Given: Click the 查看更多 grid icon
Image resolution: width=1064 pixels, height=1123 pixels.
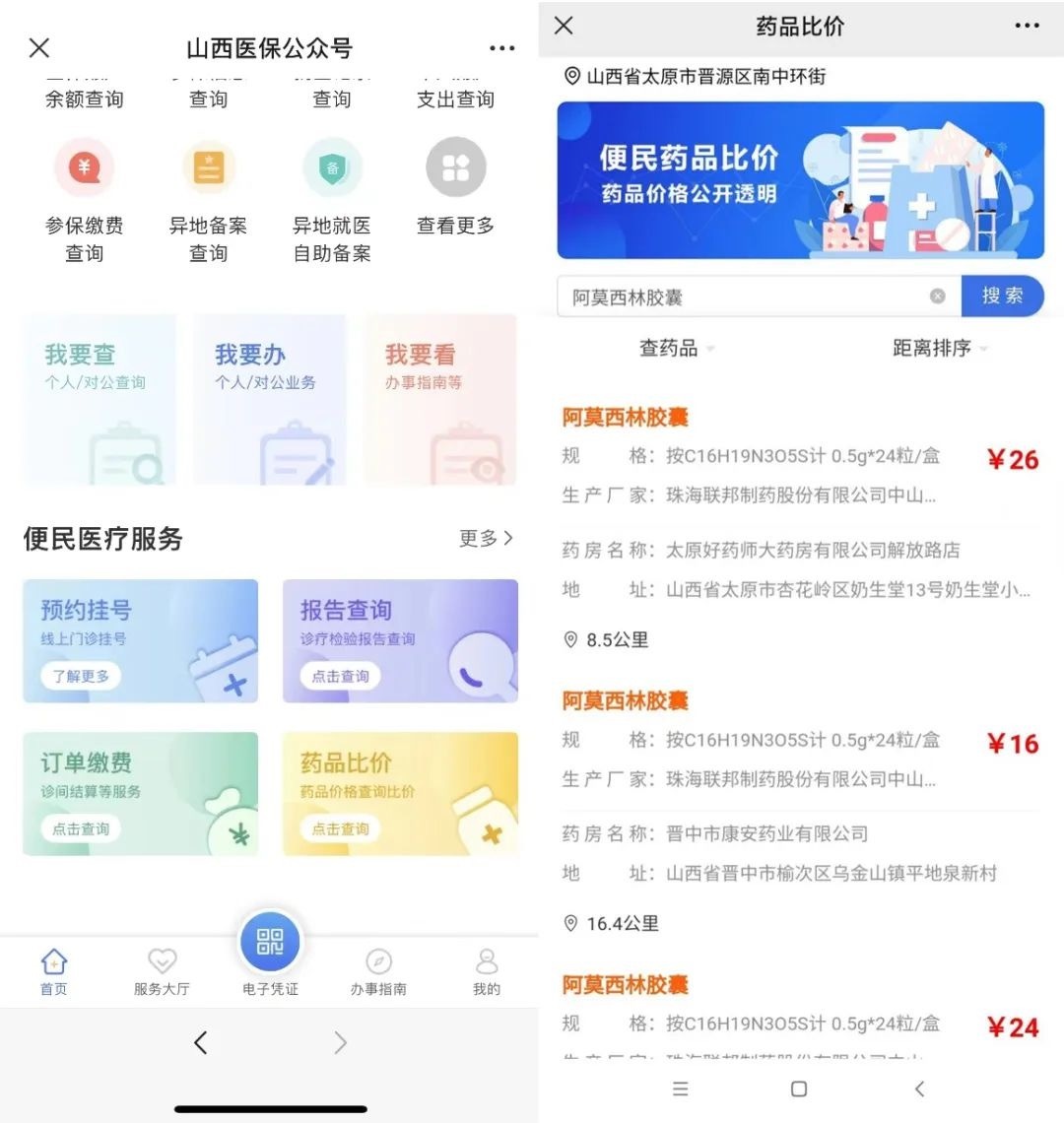Looking at the screenshot, I should tap(454, 168).
